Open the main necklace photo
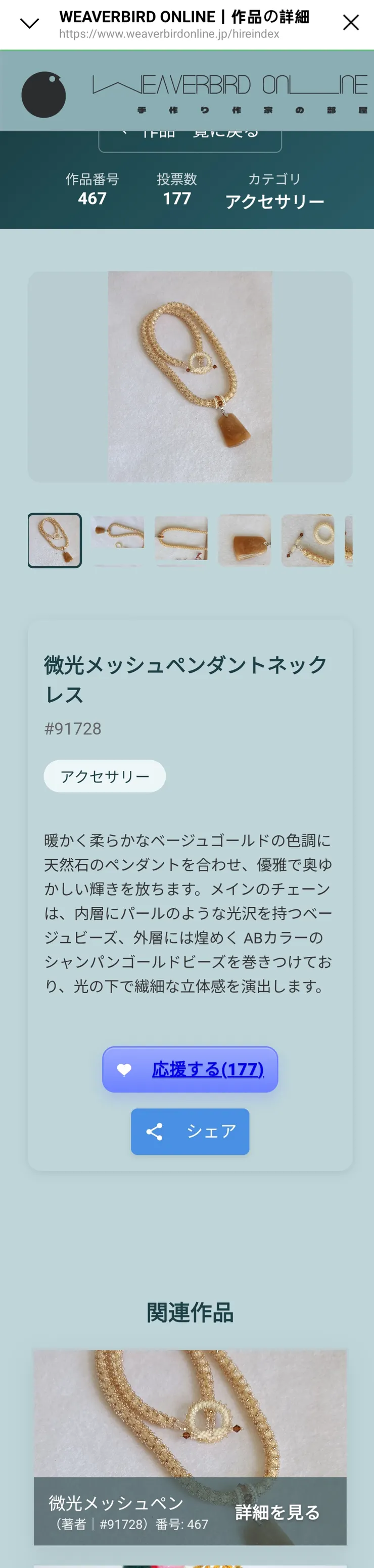 (190, 376)
